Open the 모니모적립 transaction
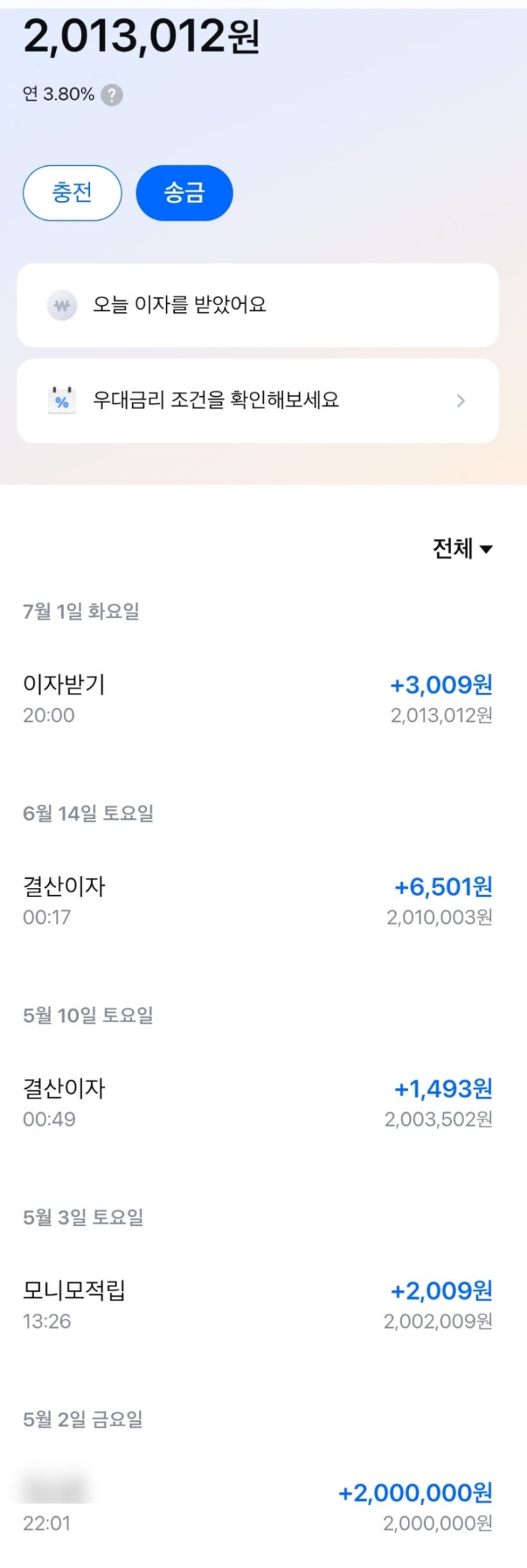This screenshot has height=1568, width=527. pos(257,1305)
